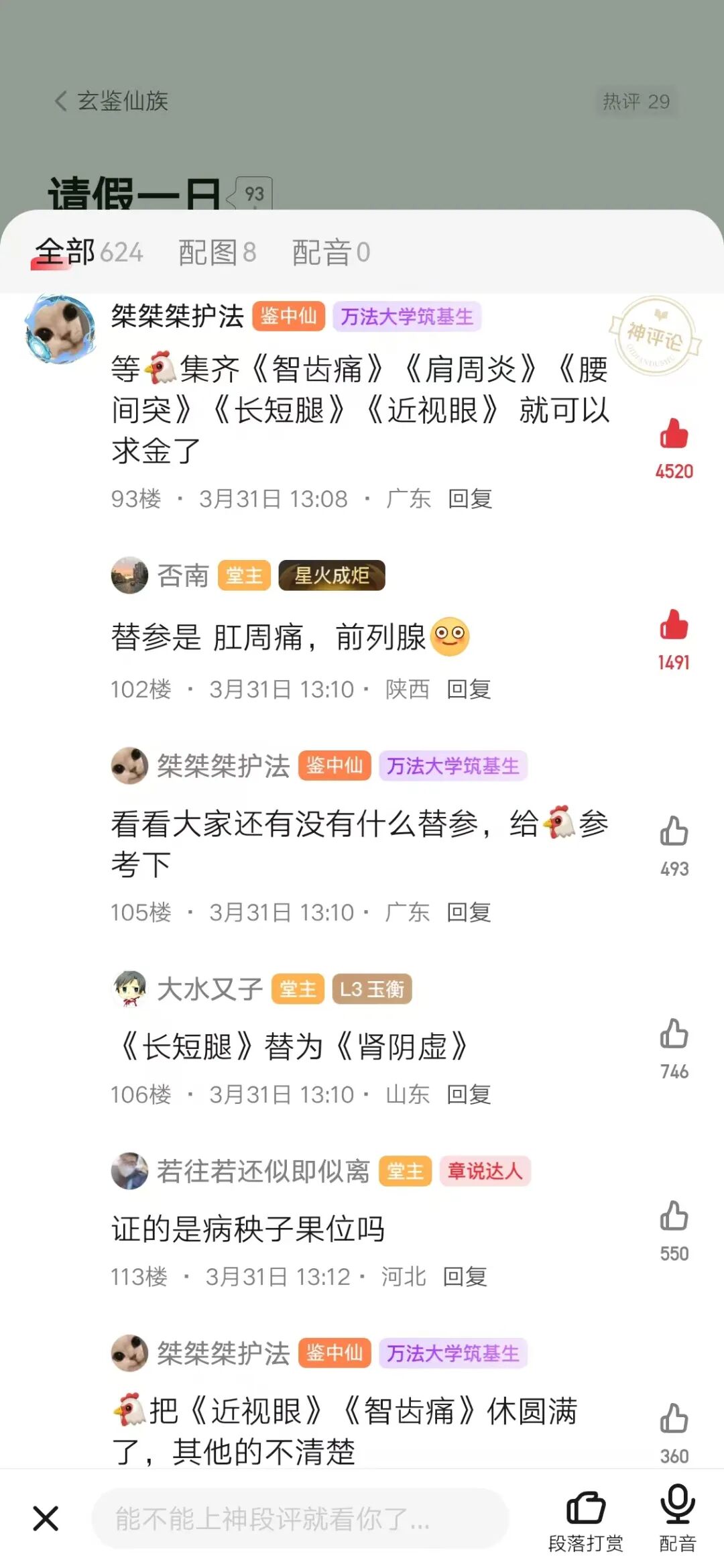Click 回复 on the 93楼 comment
724x1568 pixels.
coord(469,499)
